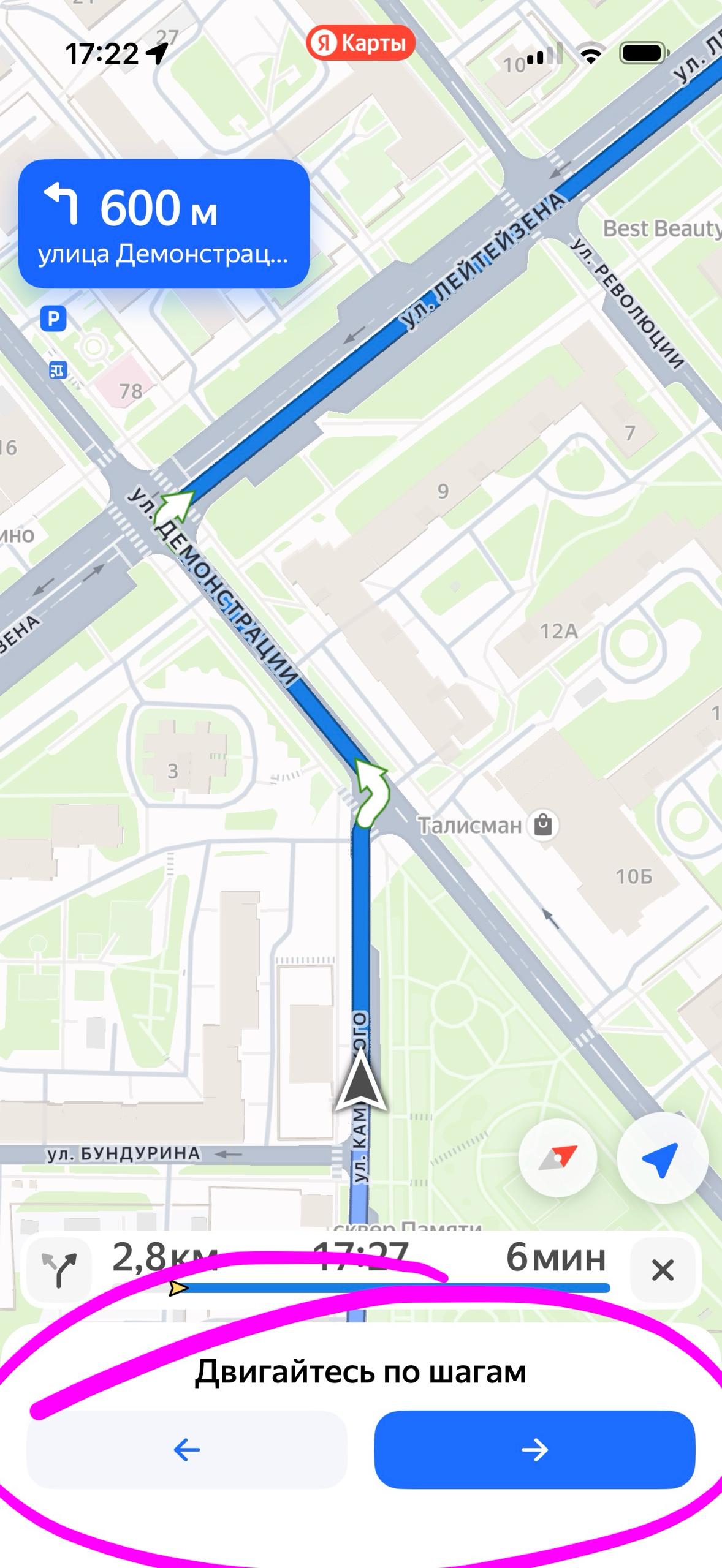Go back to the previous route step
722x1568 pixels.
point(187,1449)
